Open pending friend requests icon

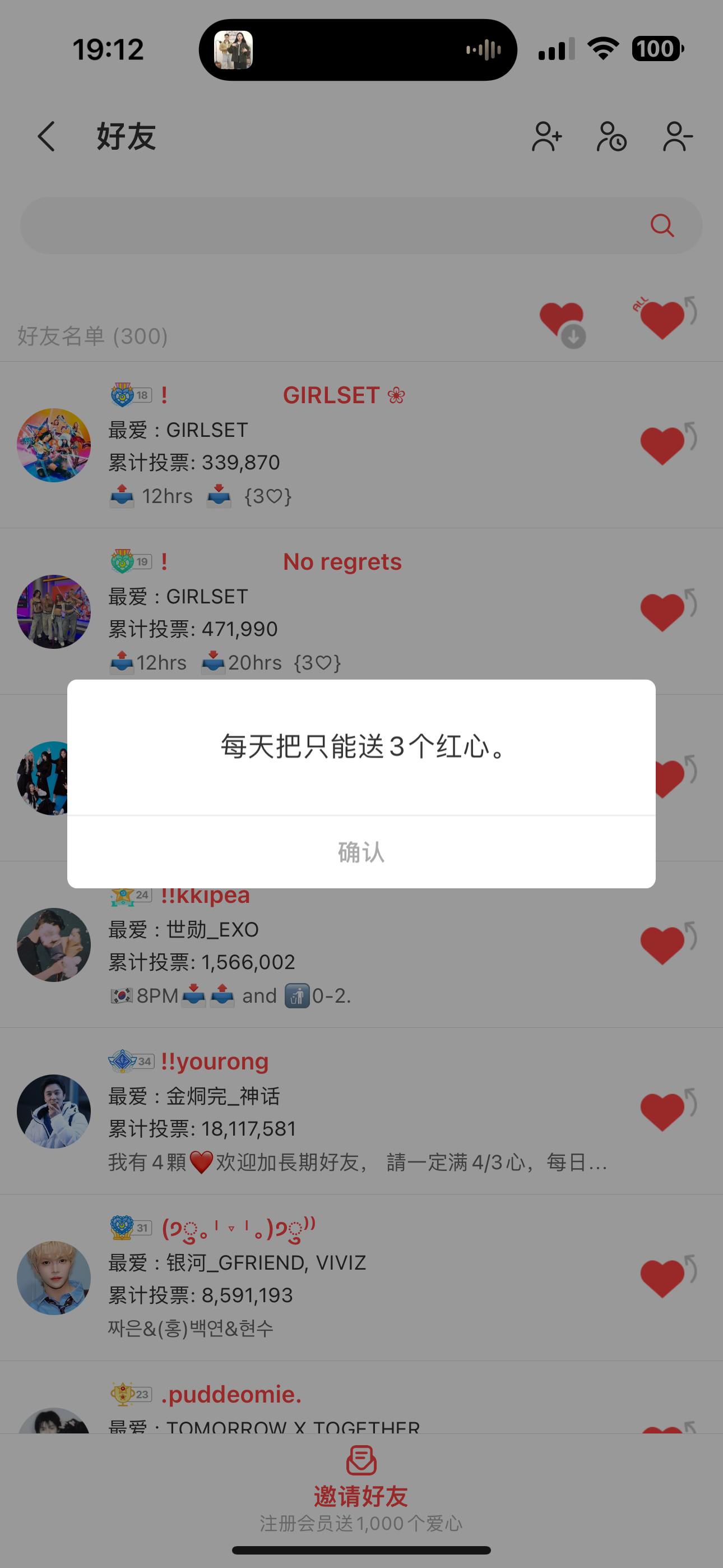[x=611, y=136]
